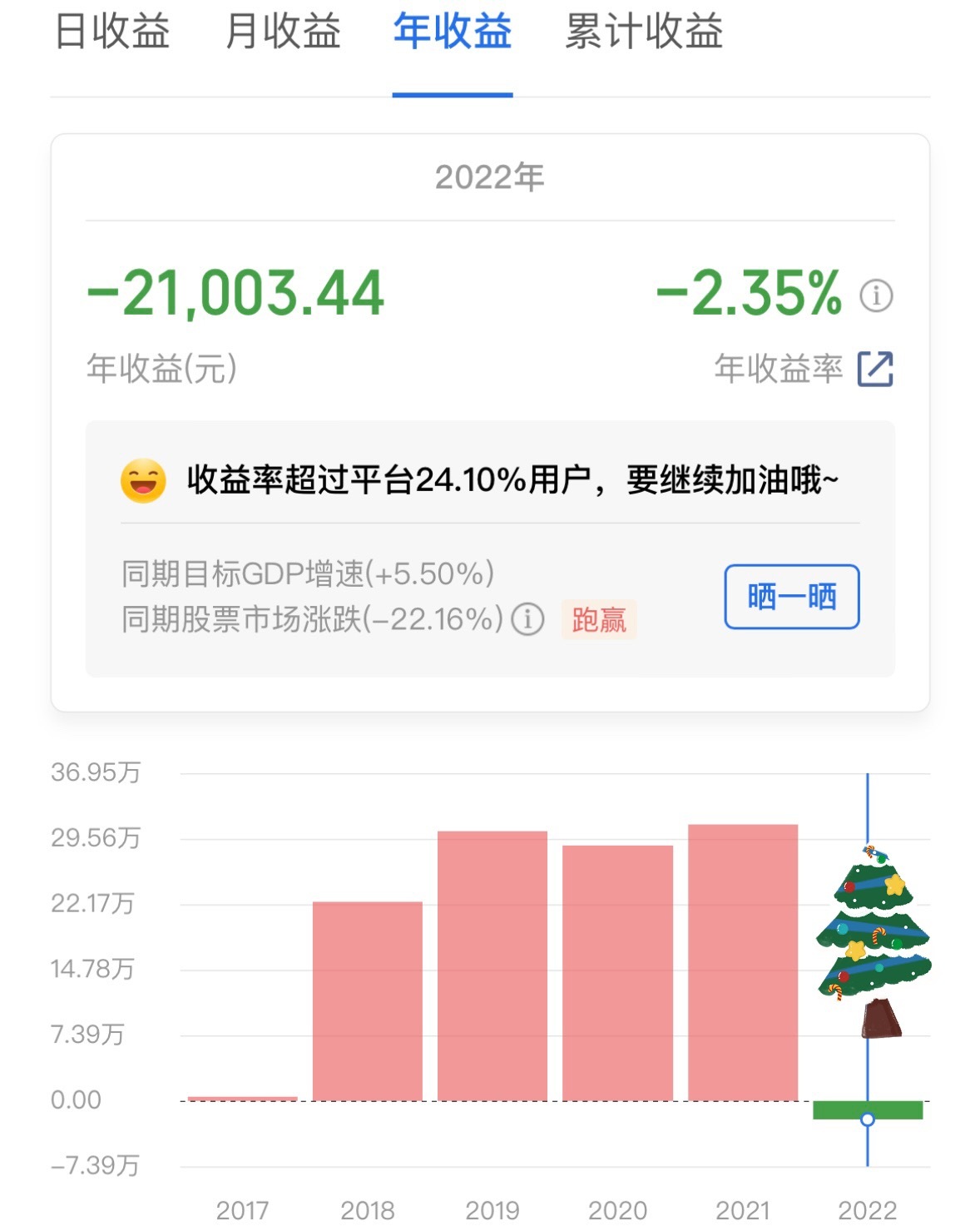
Task: Select the 2017 bar in chart
Action: [242, 1099]
